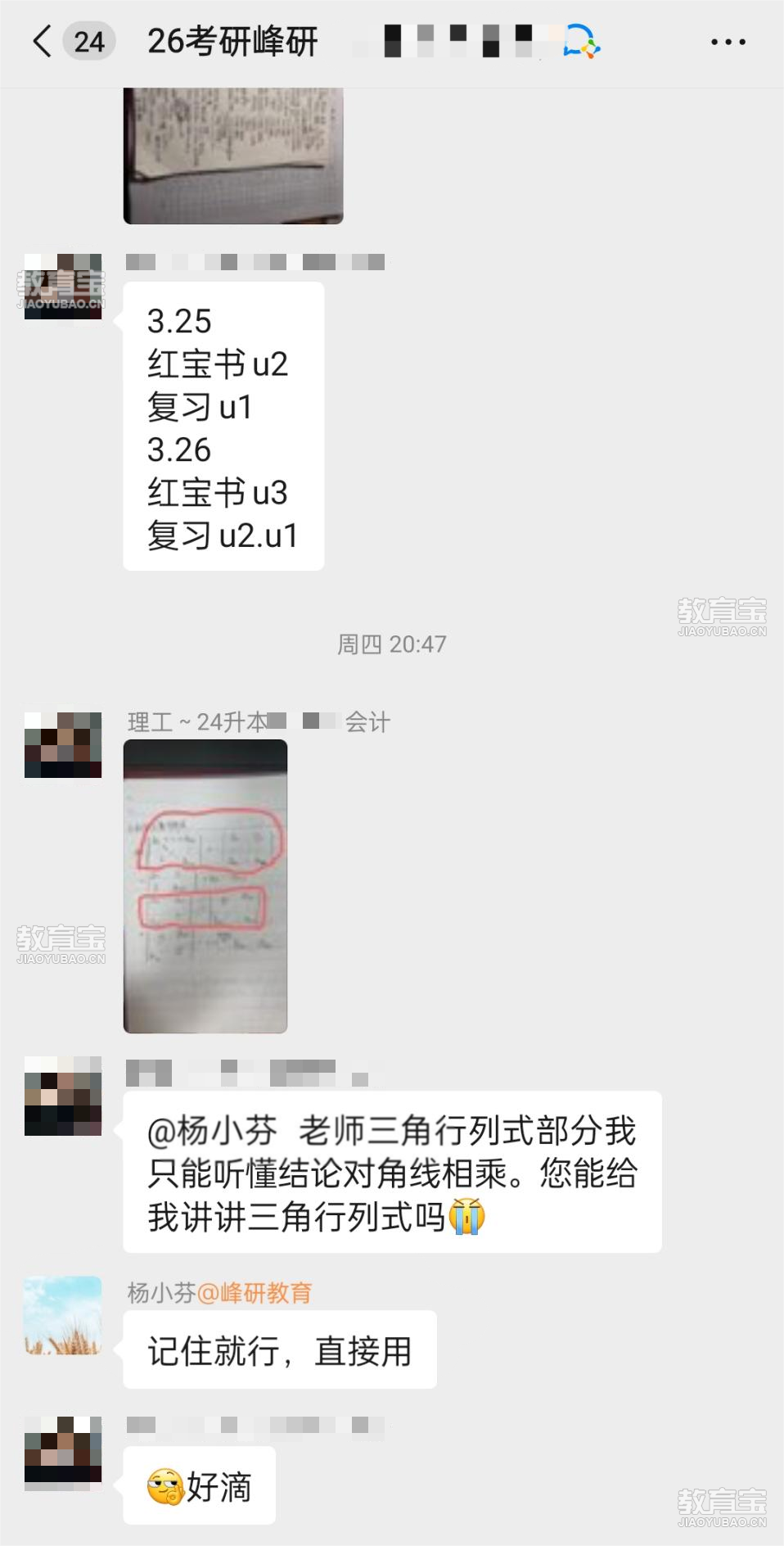Open 杨小芬's profile avatar
784x1546 pixels.
(63, 1315)
